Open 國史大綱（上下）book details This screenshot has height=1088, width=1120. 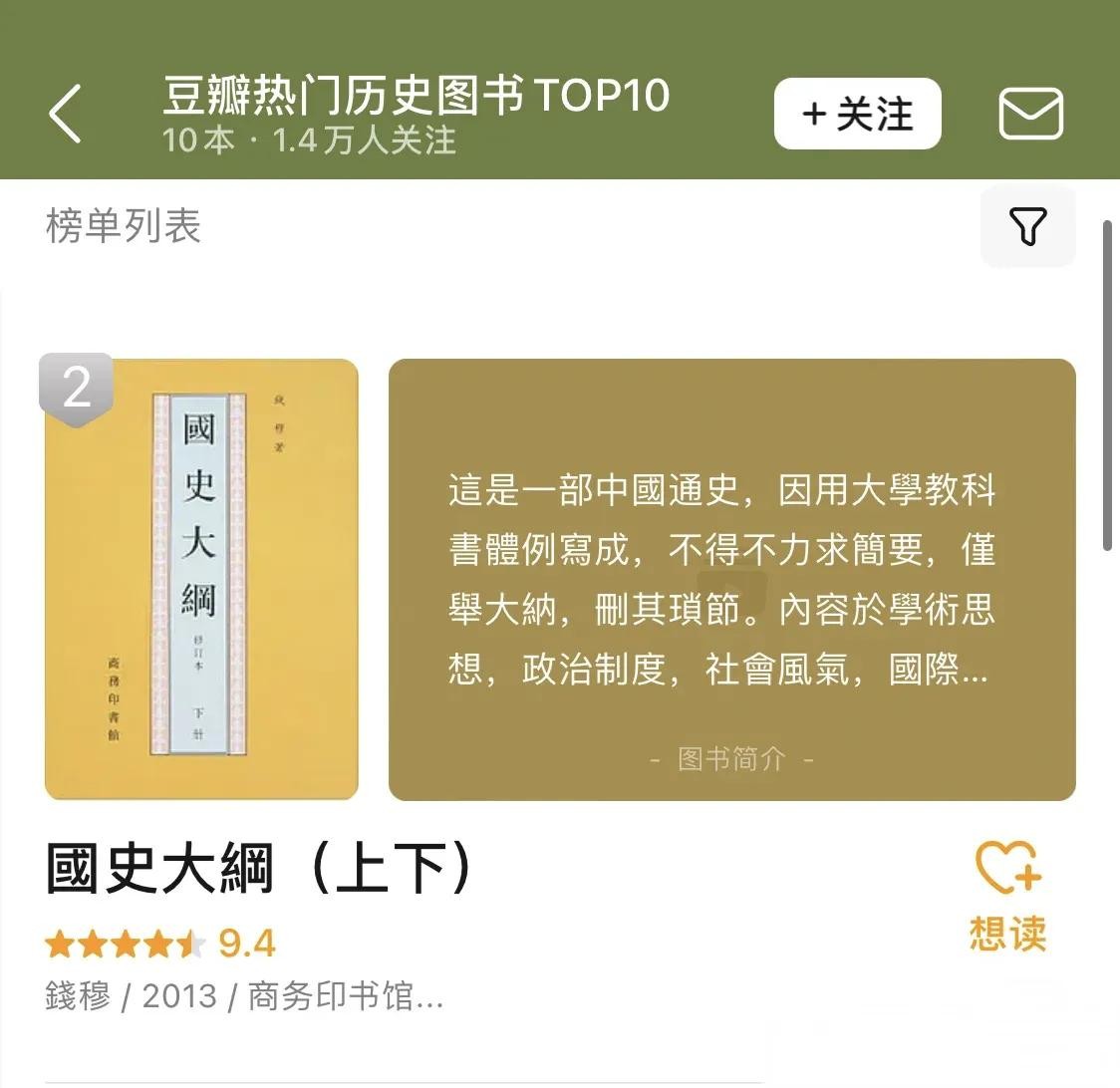click(x=259, y=869)
